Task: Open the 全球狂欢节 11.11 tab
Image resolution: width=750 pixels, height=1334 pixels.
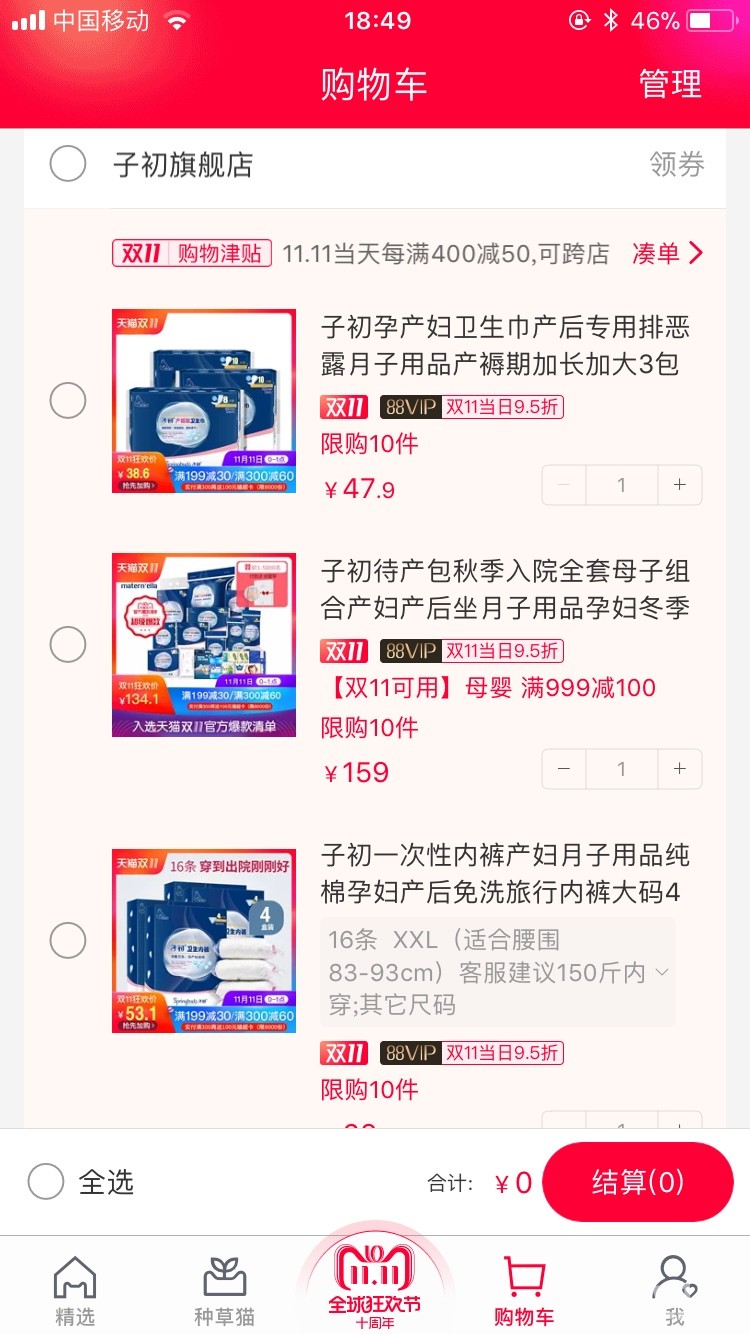Action: click(x=375, y=1285)
